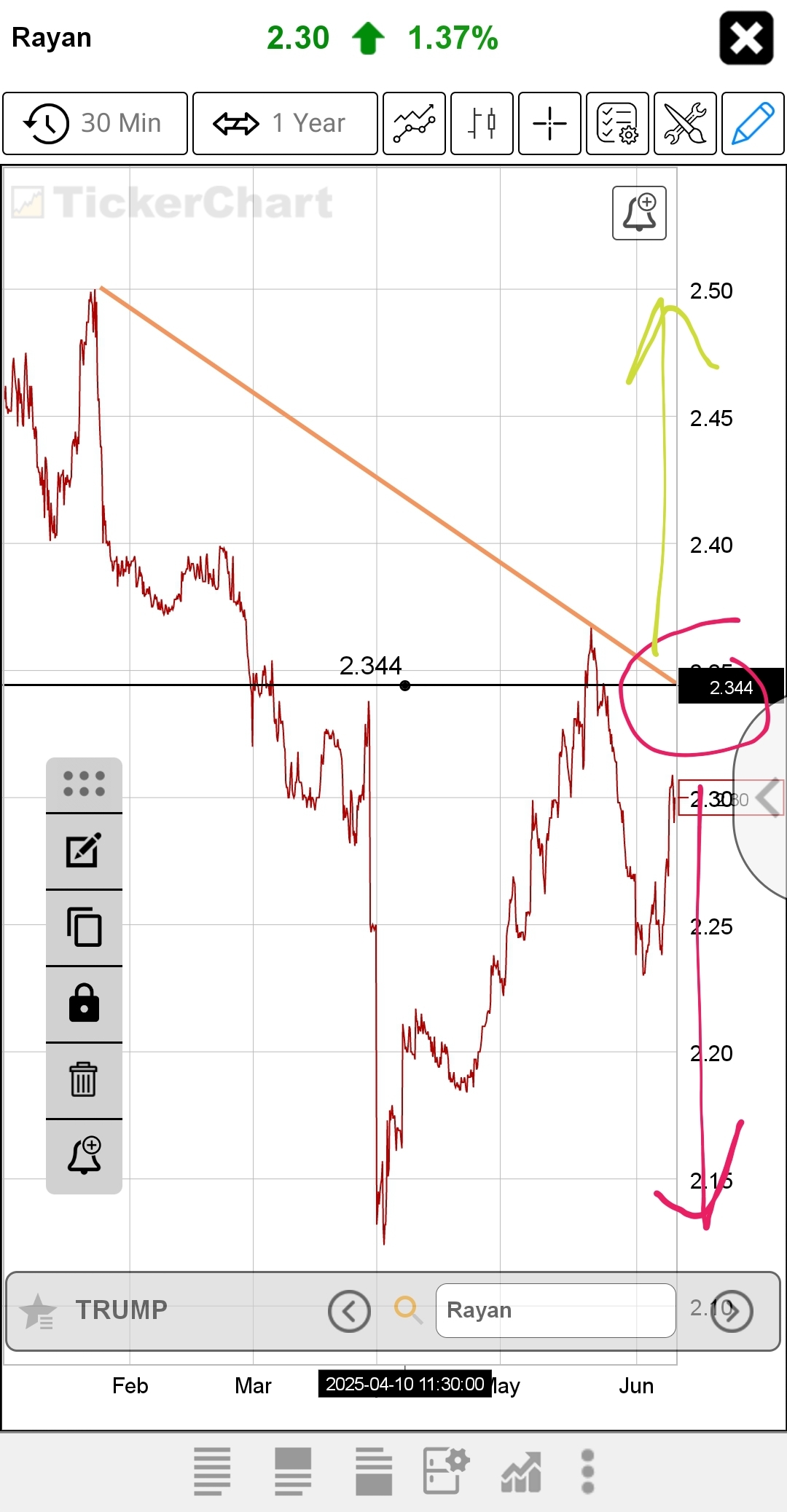Open the drawing tools wrench and brush
Viewport: 787px width, 1512px height.
[x=685, y=123]
